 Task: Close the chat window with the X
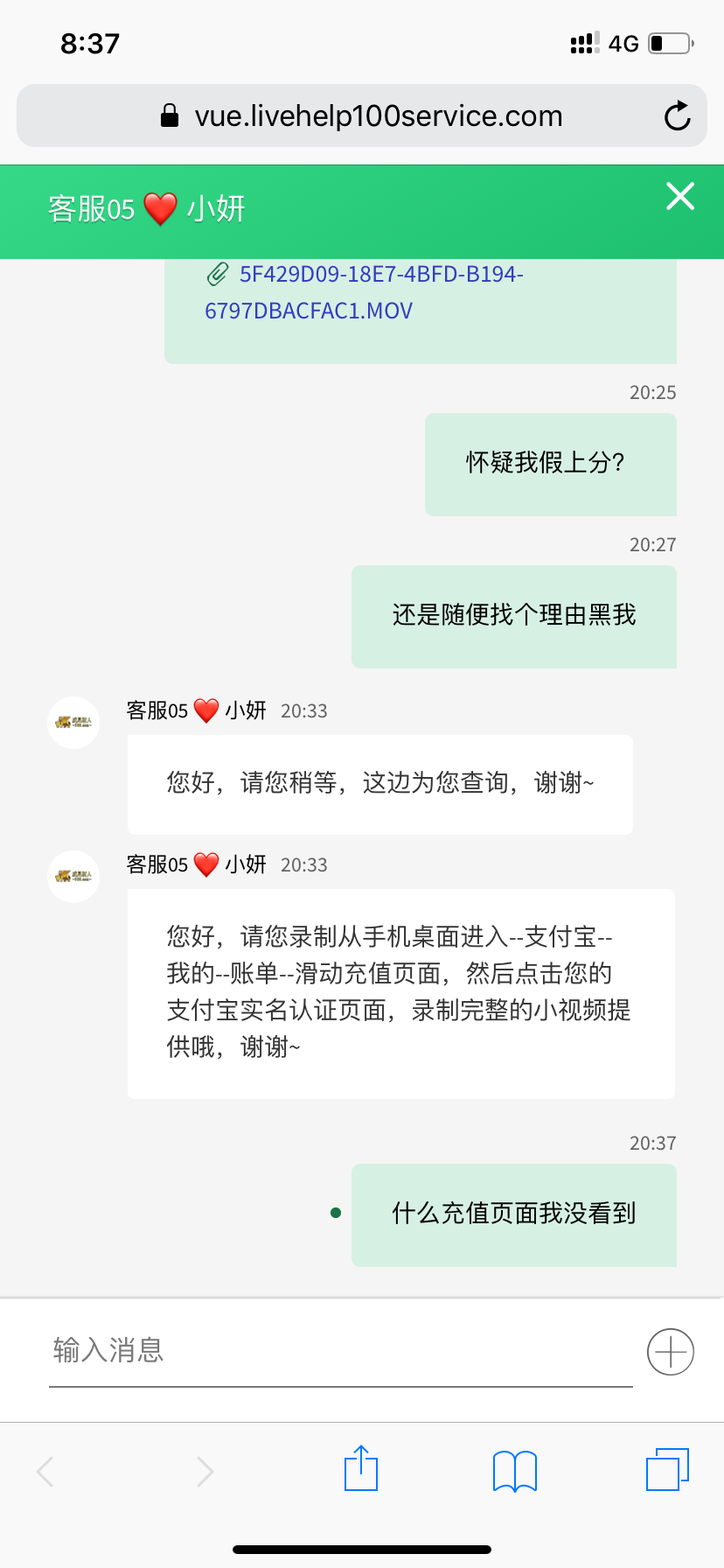click(x=679, y=197)
